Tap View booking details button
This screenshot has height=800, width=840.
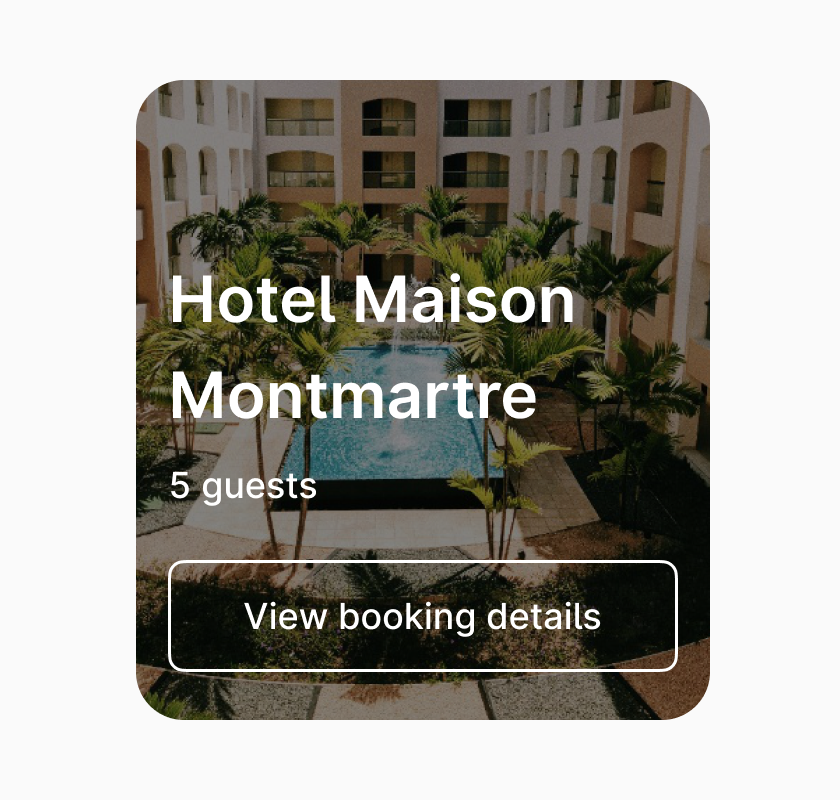pos(422,616)
